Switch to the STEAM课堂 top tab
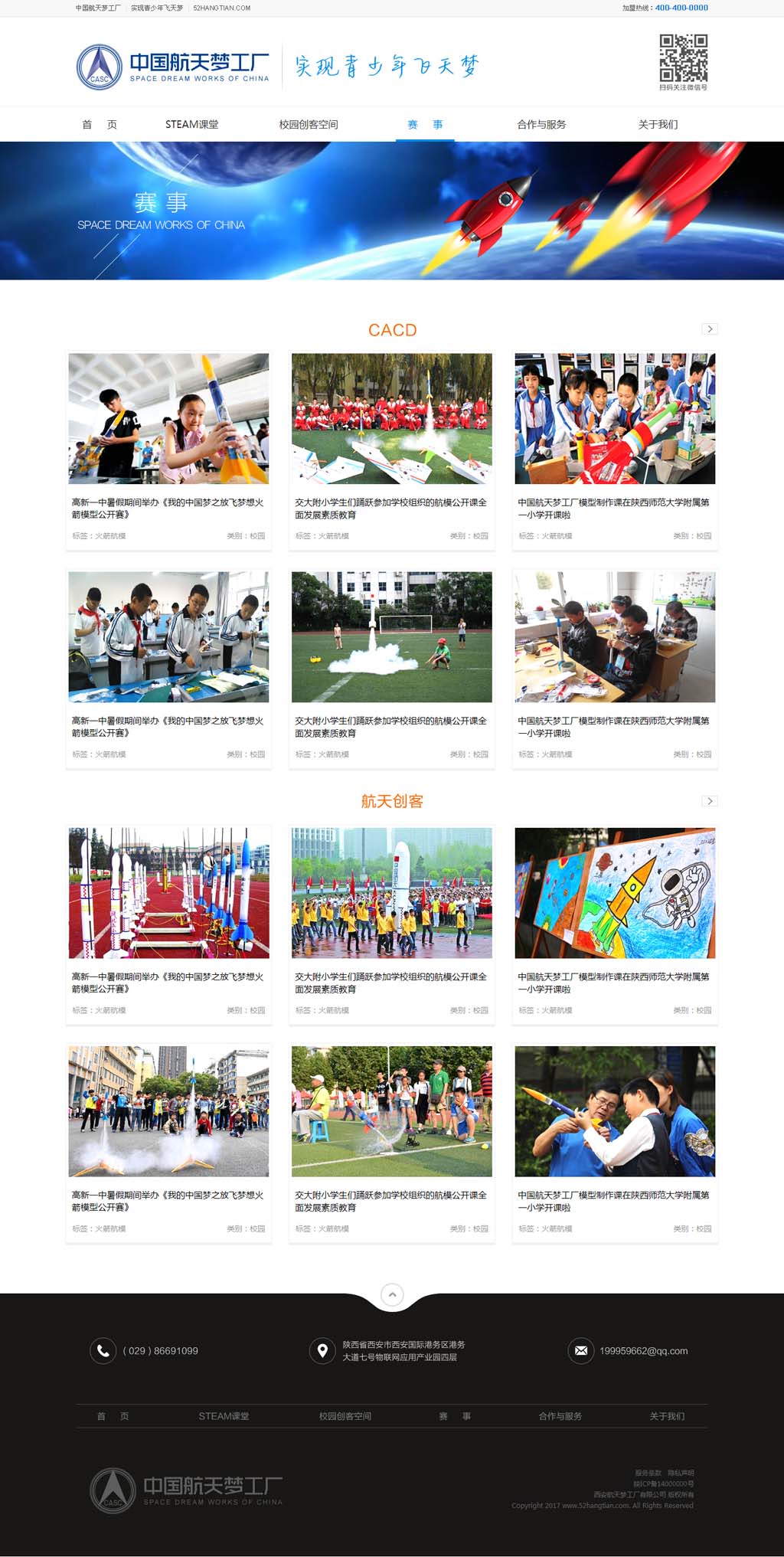 pos(191,125)
